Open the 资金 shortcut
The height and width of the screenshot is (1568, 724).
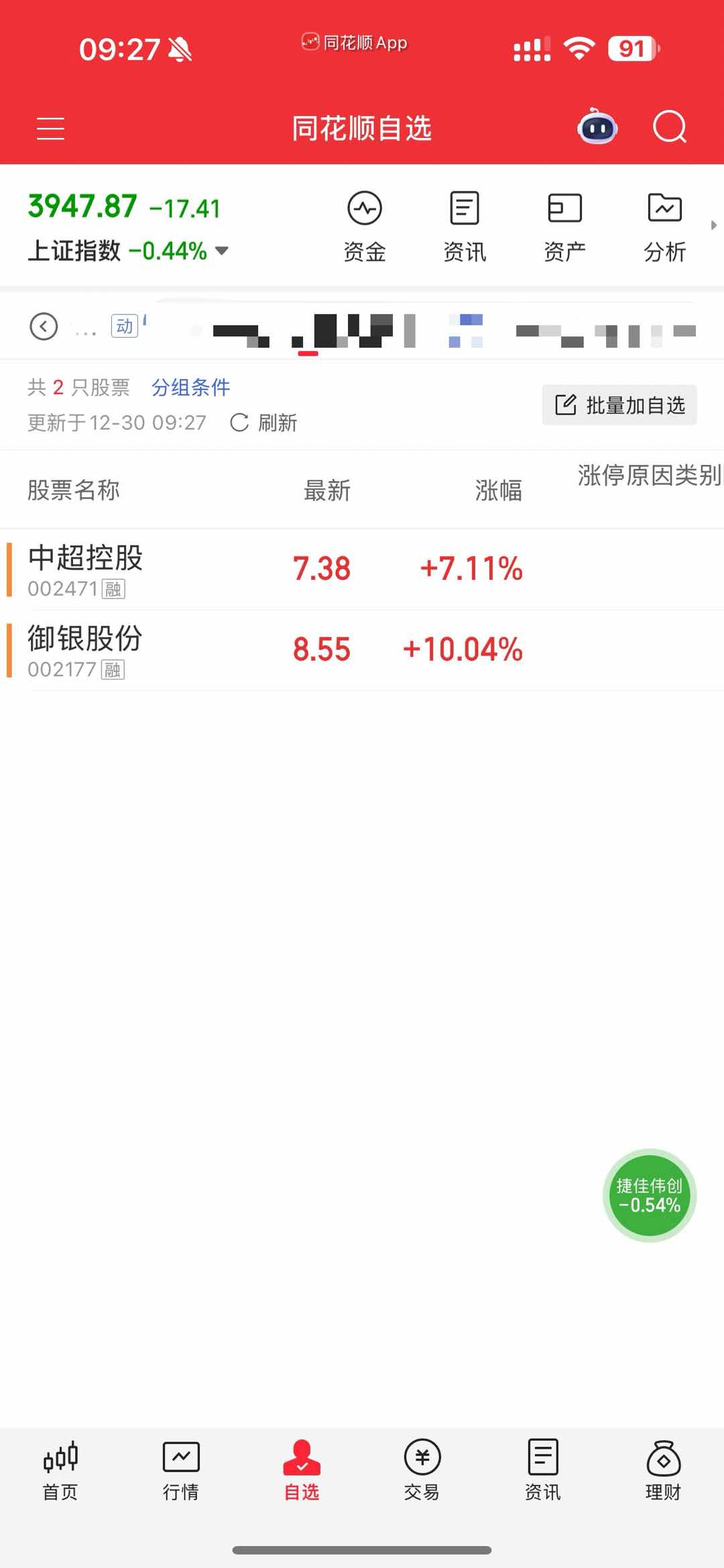click(365, 226)
